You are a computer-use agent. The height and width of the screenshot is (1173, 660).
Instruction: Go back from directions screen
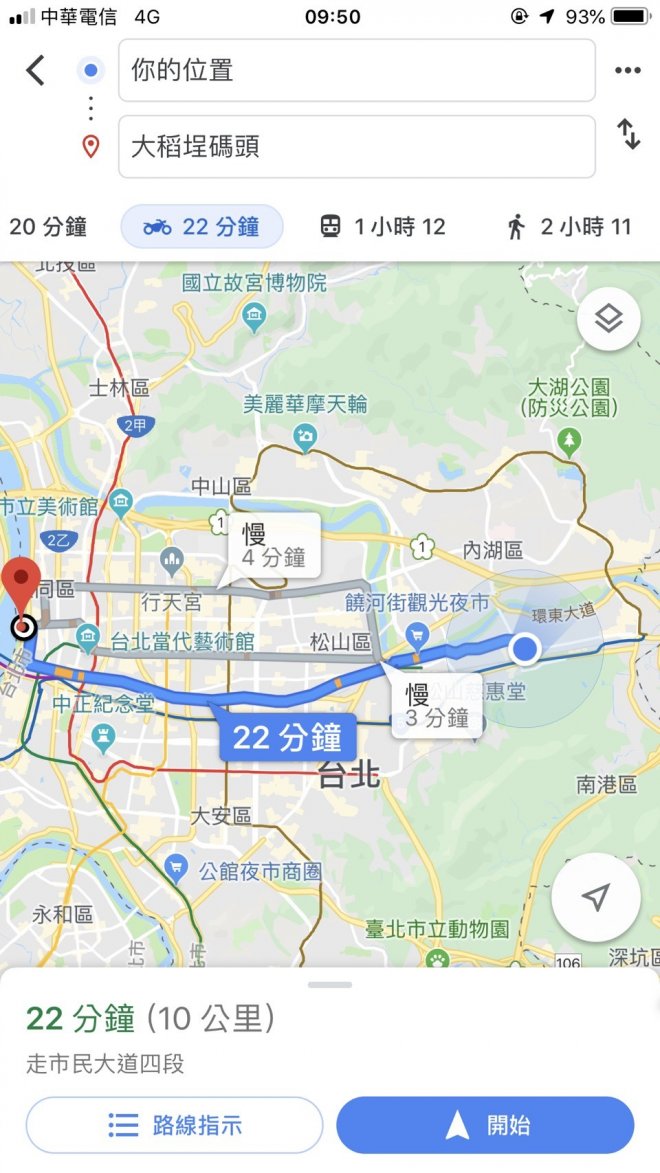pos(36,71)
